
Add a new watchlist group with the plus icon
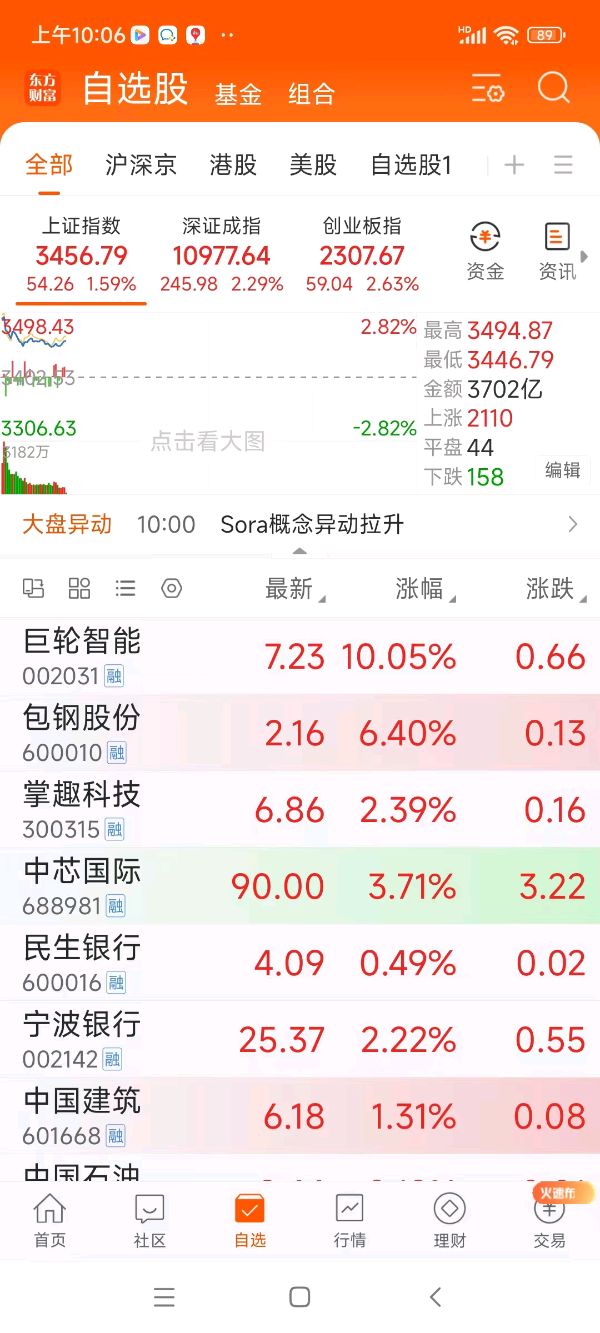coord(514,165)
